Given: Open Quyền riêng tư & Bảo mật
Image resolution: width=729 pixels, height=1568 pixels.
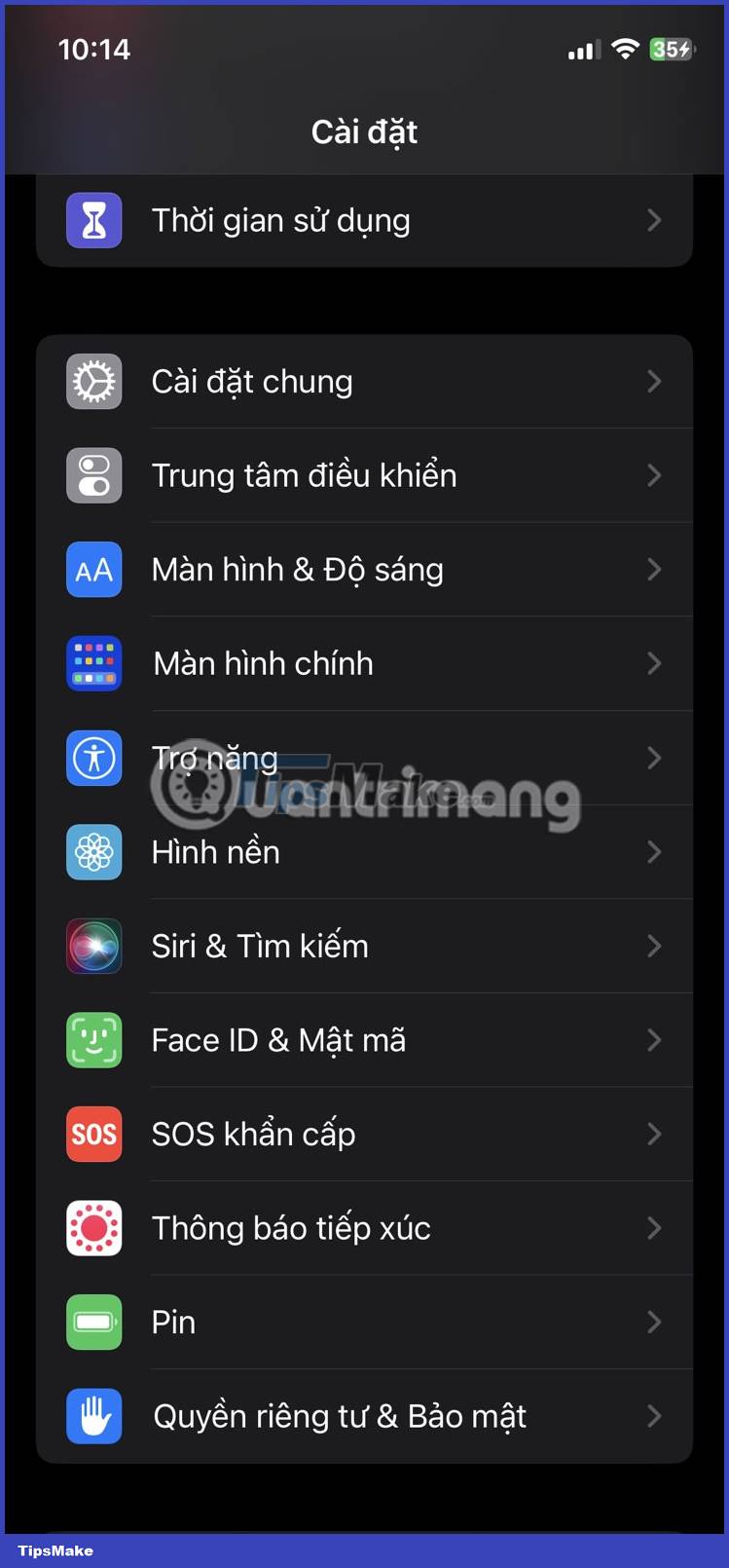Looking at the screenshot, I should [x=364, y=1416].
